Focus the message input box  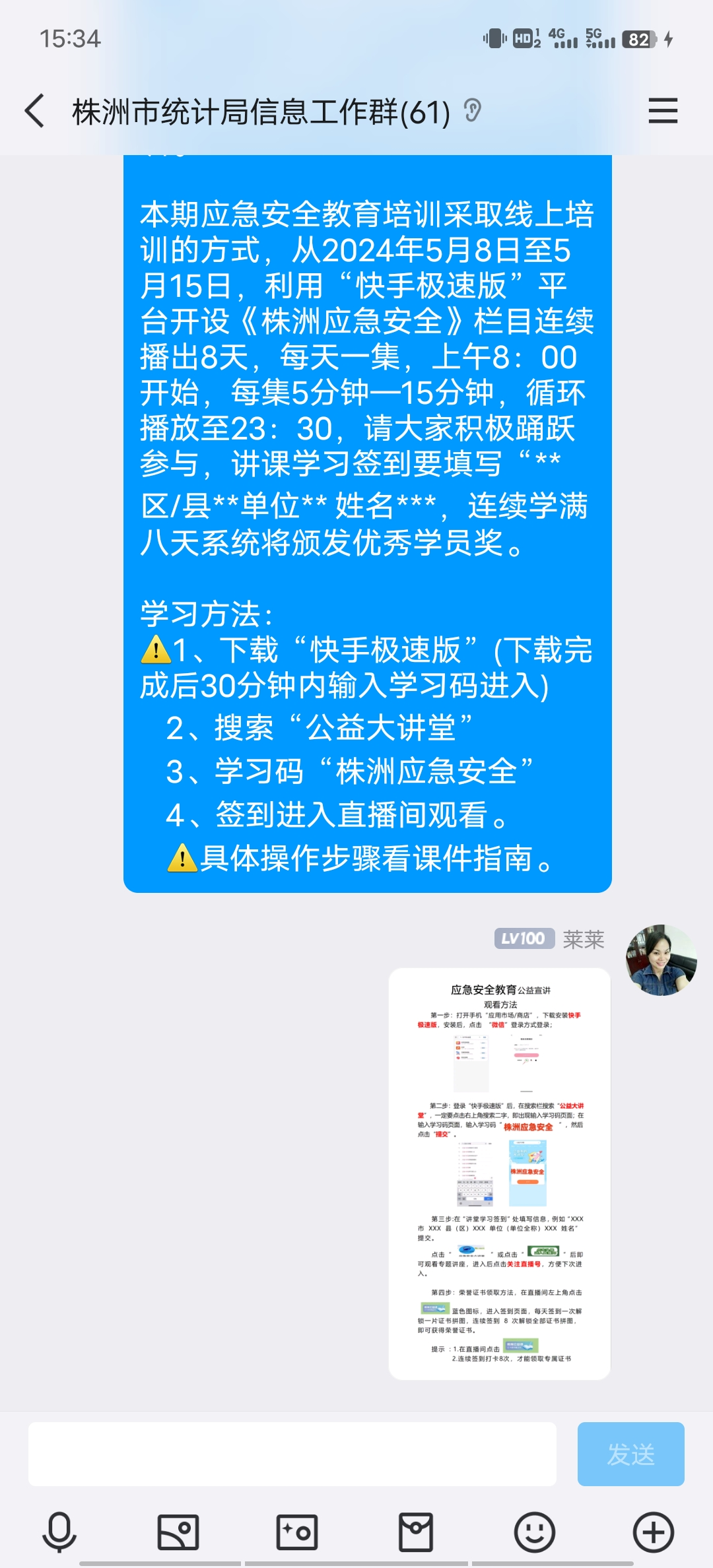pyautogui.click(x=292, y=1454)
